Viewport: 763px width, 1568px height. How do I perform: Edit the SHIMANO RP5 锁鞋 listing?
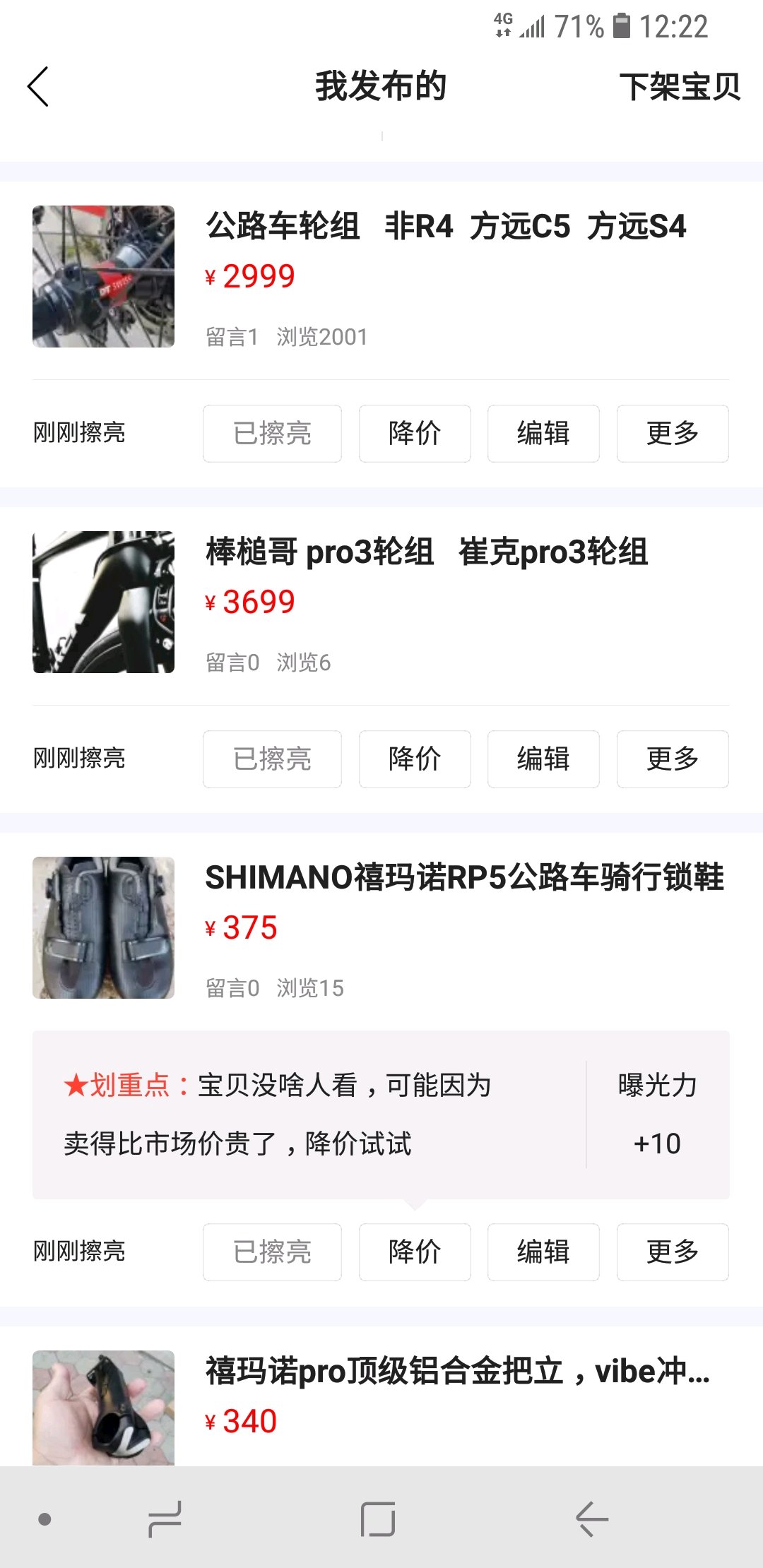coord(543,1252)
